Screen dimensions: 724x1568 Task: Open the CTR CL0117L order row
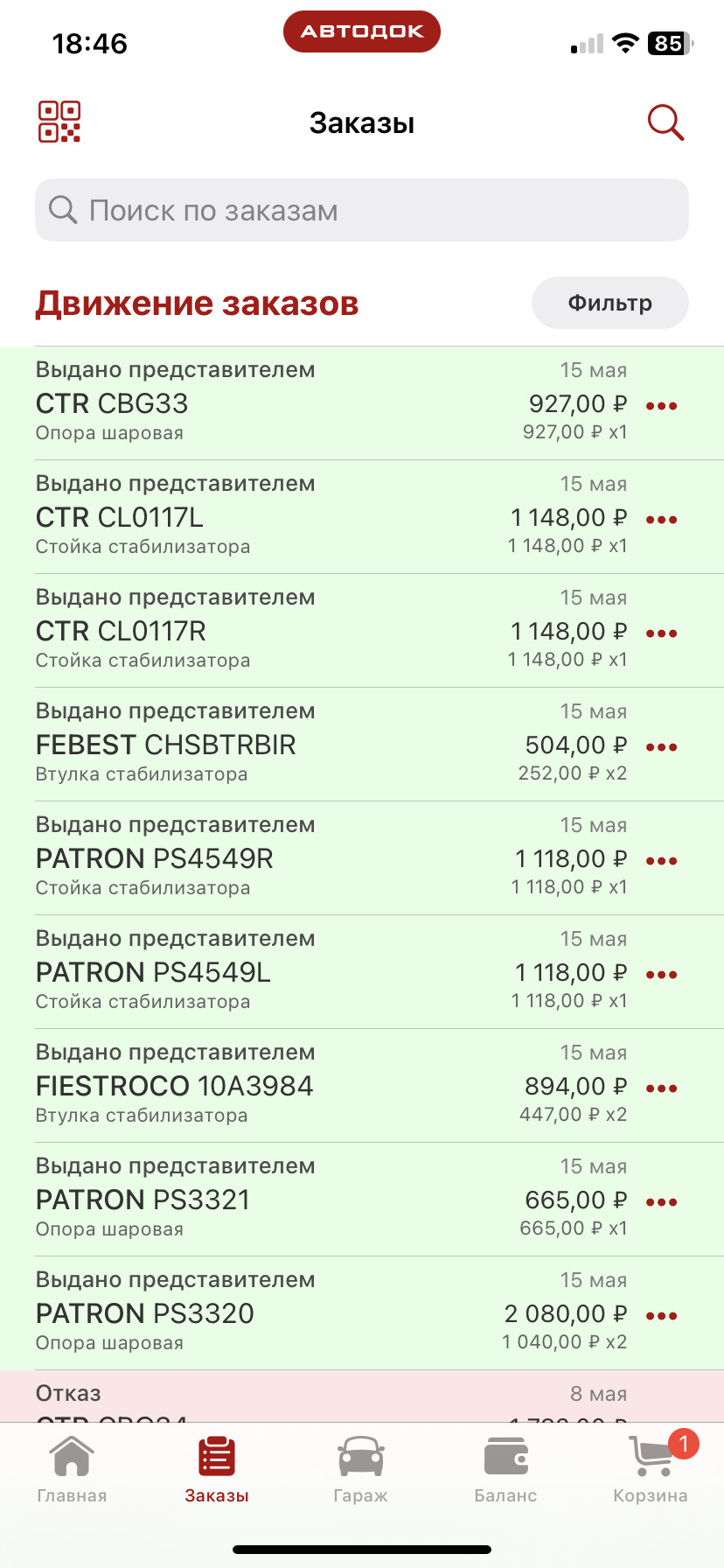click(362, 517)
